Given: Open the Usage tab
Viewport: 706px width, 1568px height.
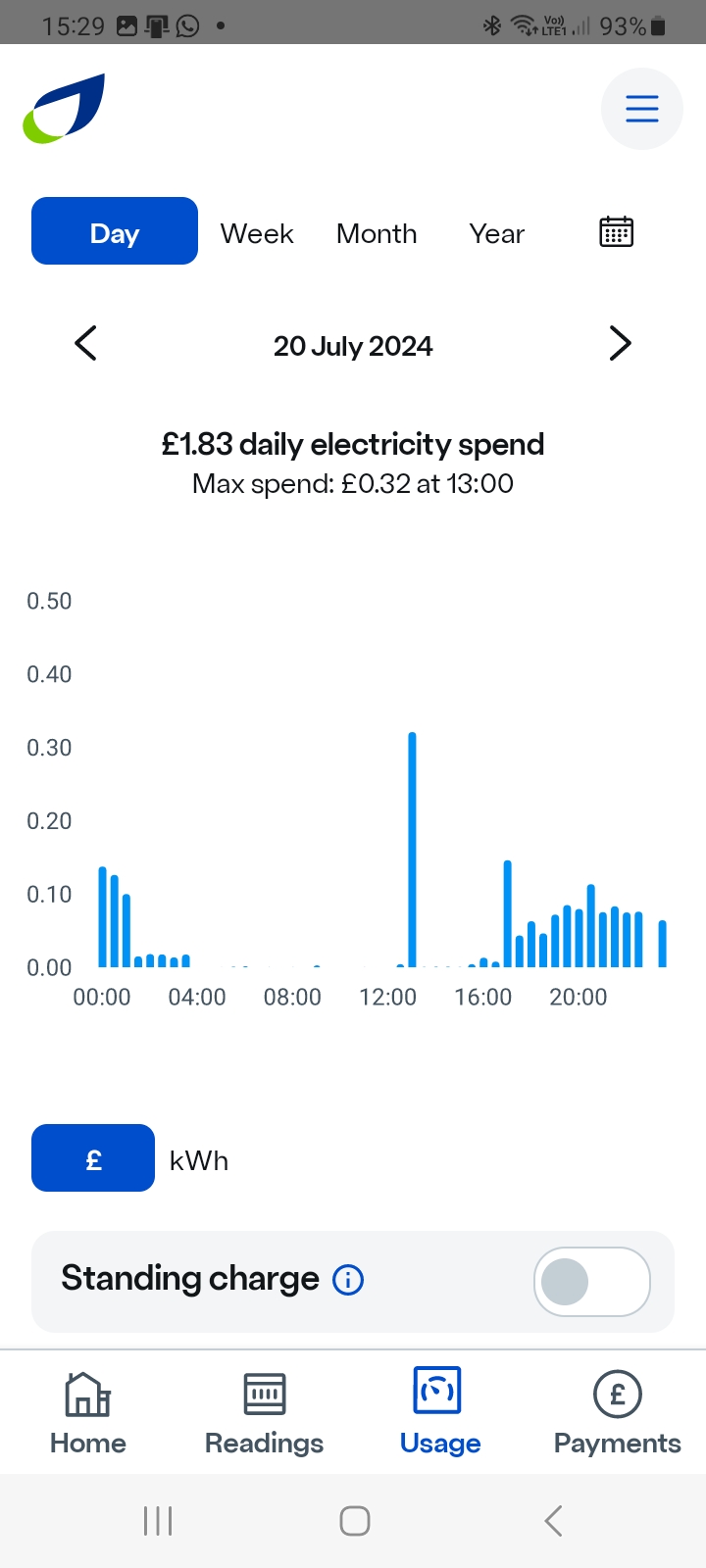Looking at the screenshot, I should (439, 1412).
